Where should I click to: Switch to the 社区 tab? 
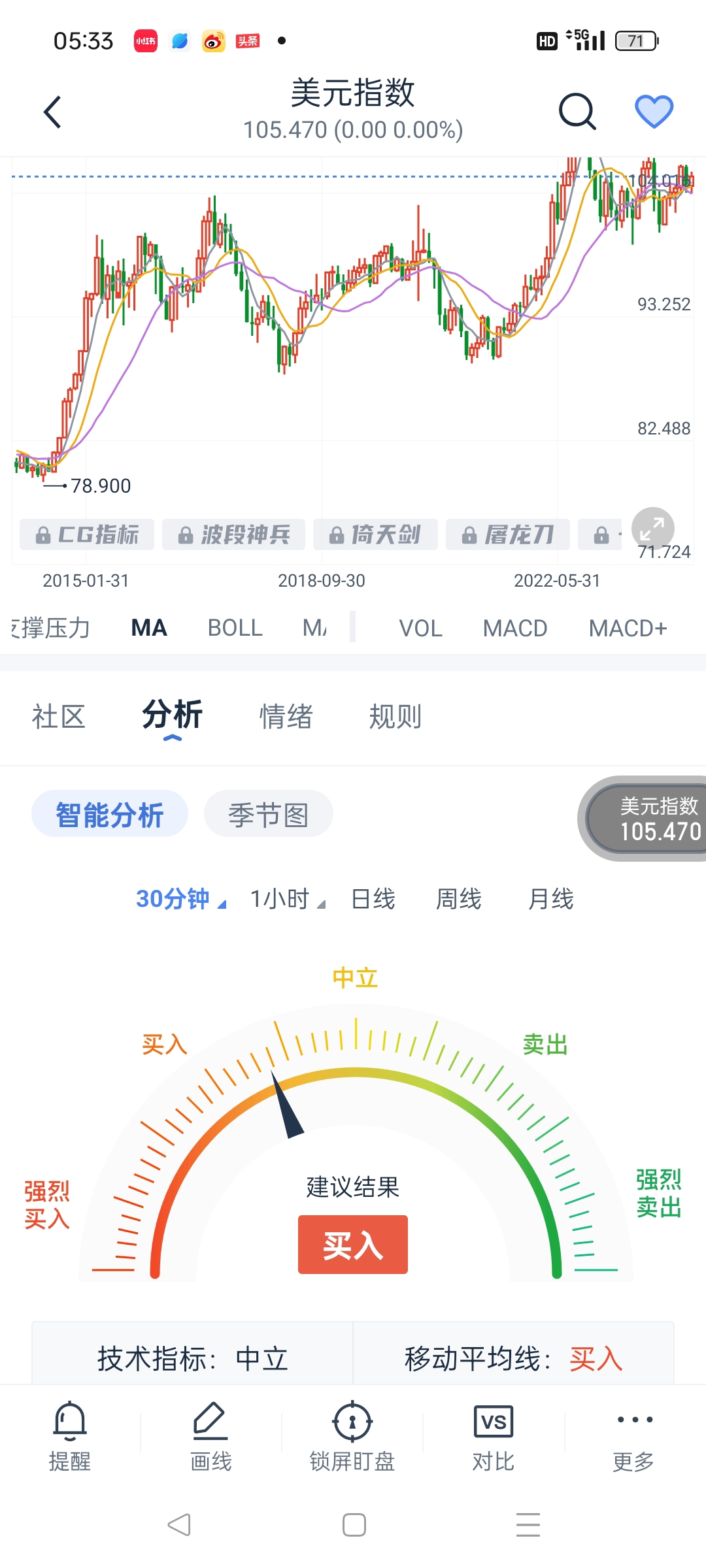click(59, 716)
